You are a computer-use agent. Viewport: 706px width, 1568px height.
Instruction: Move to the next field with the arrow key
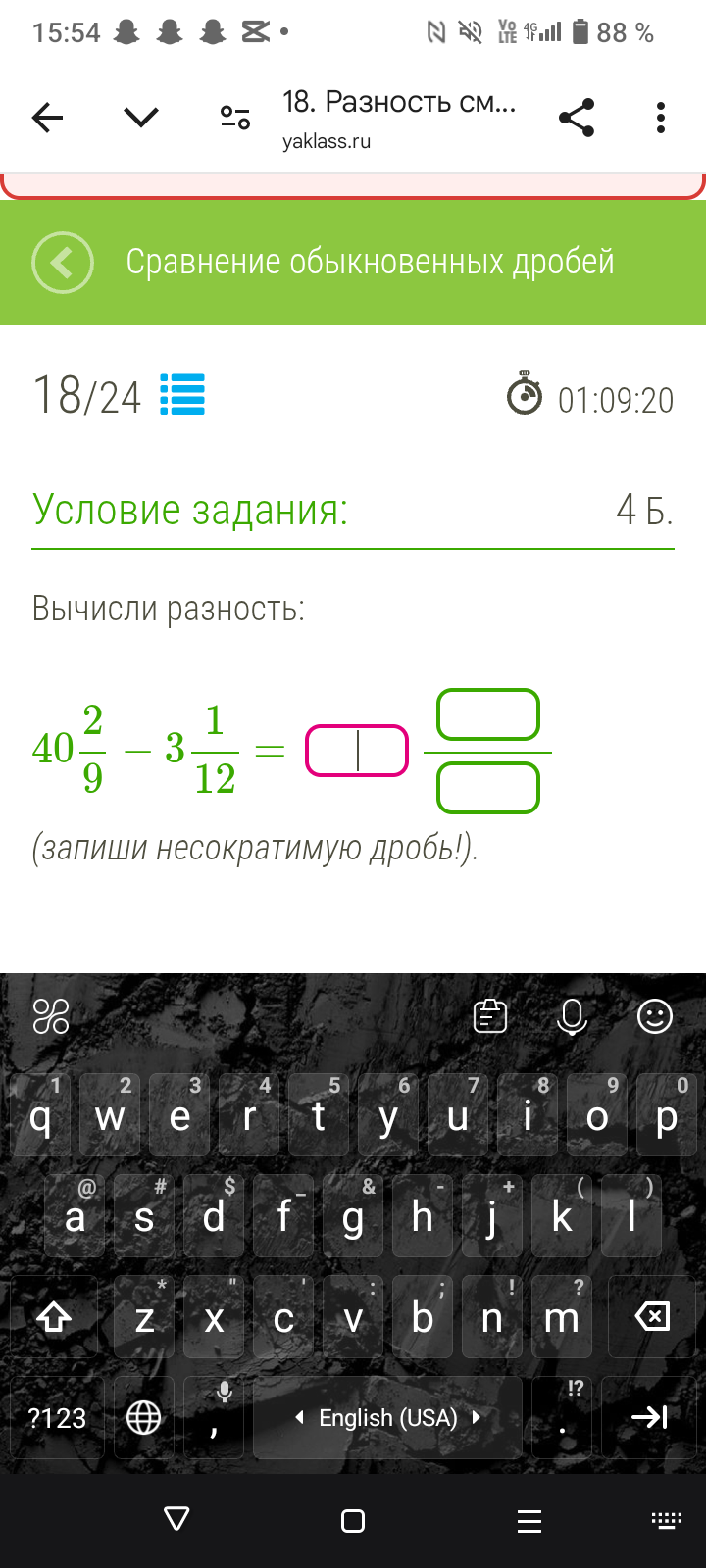pos(649,1417)
